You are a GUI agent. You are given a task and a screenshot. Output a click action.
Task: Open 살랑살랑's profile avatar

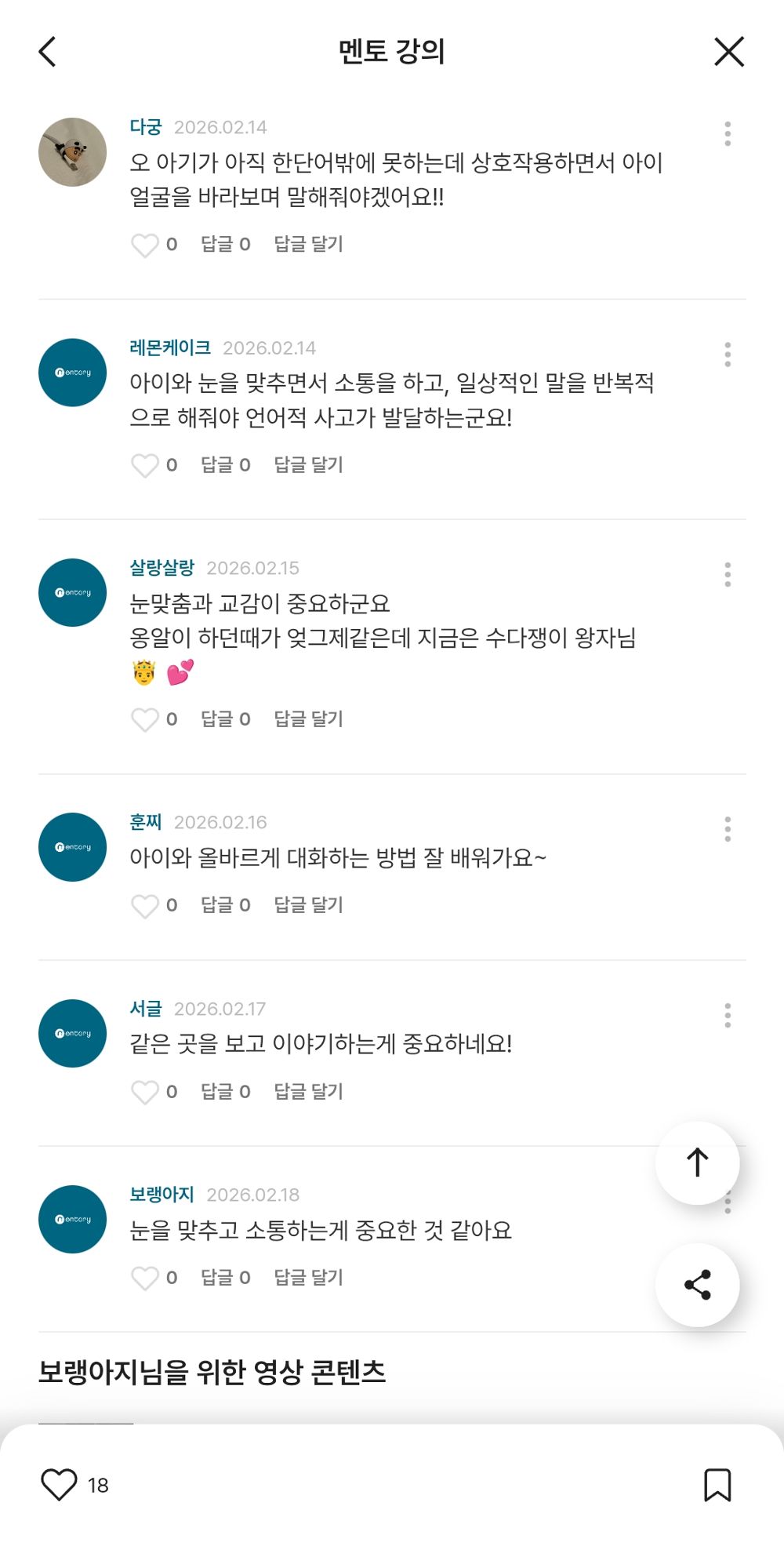72,592
